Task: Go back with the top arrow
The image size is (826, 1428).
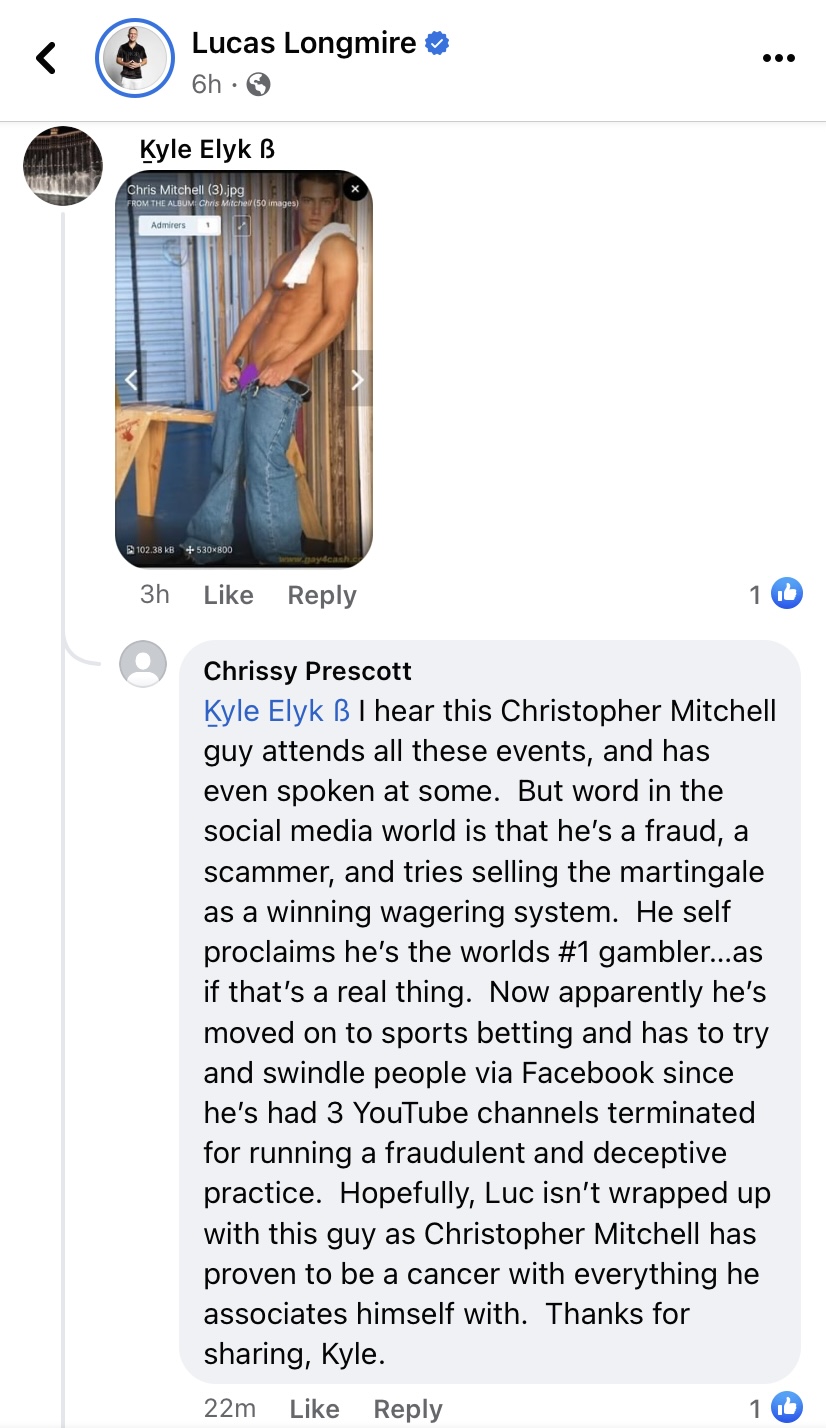Action: [46, 58]
